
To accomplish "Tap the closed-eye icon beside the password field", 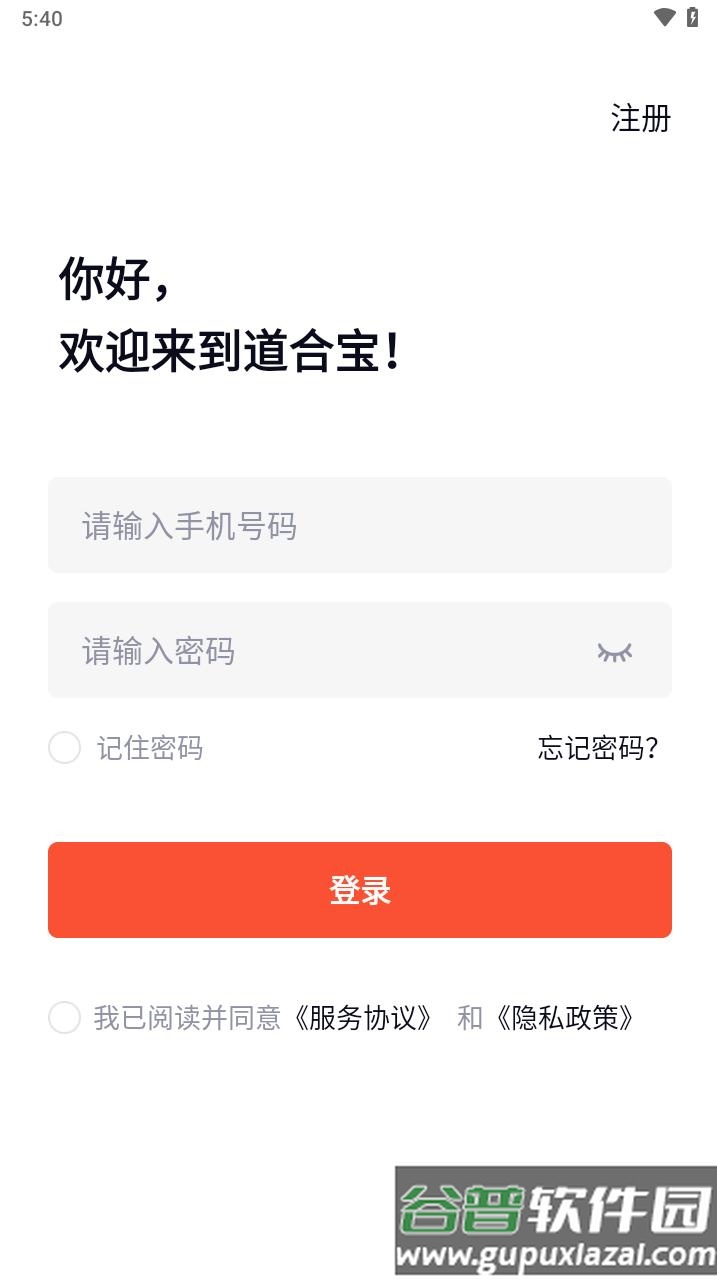I will 613,651.
